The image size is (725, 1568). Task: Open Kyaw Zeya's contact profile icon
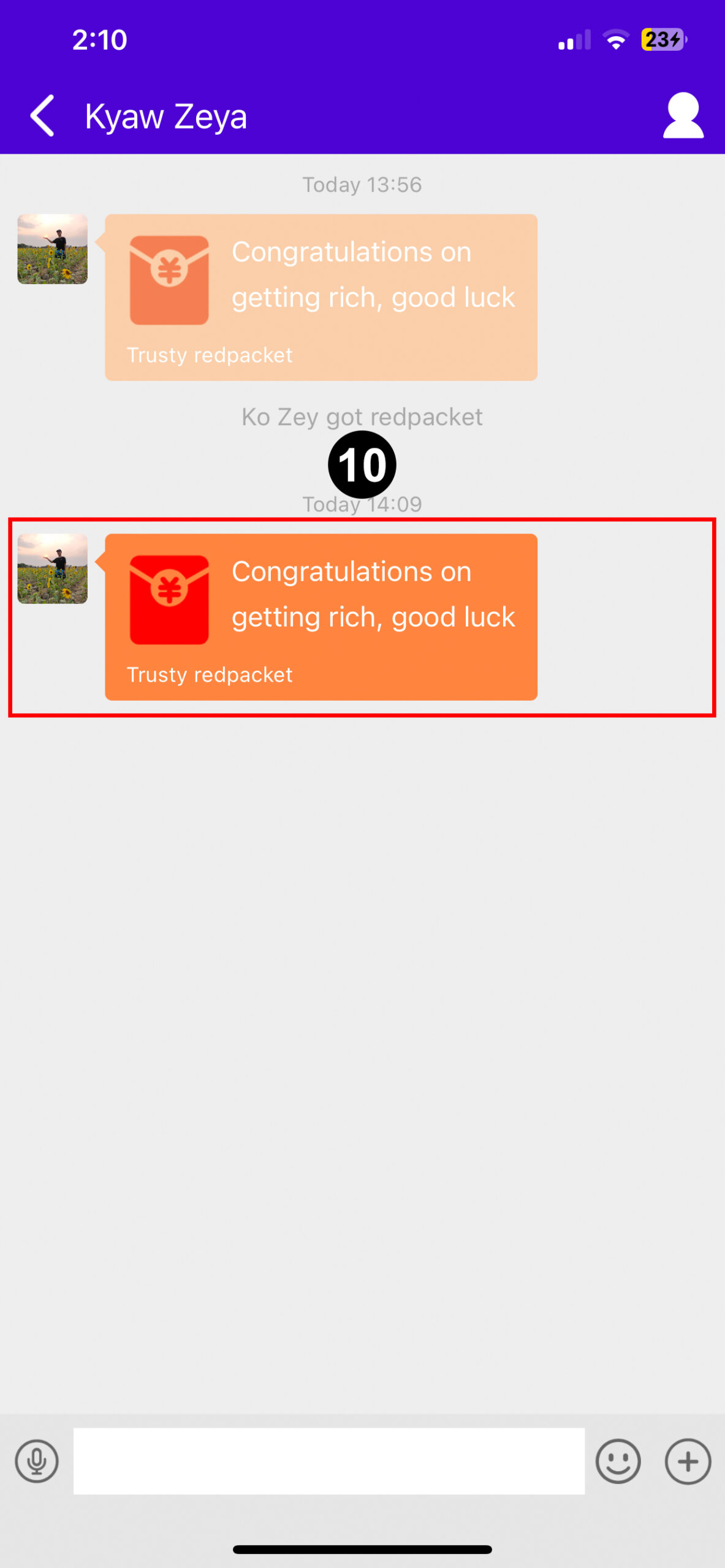[683, 115]
